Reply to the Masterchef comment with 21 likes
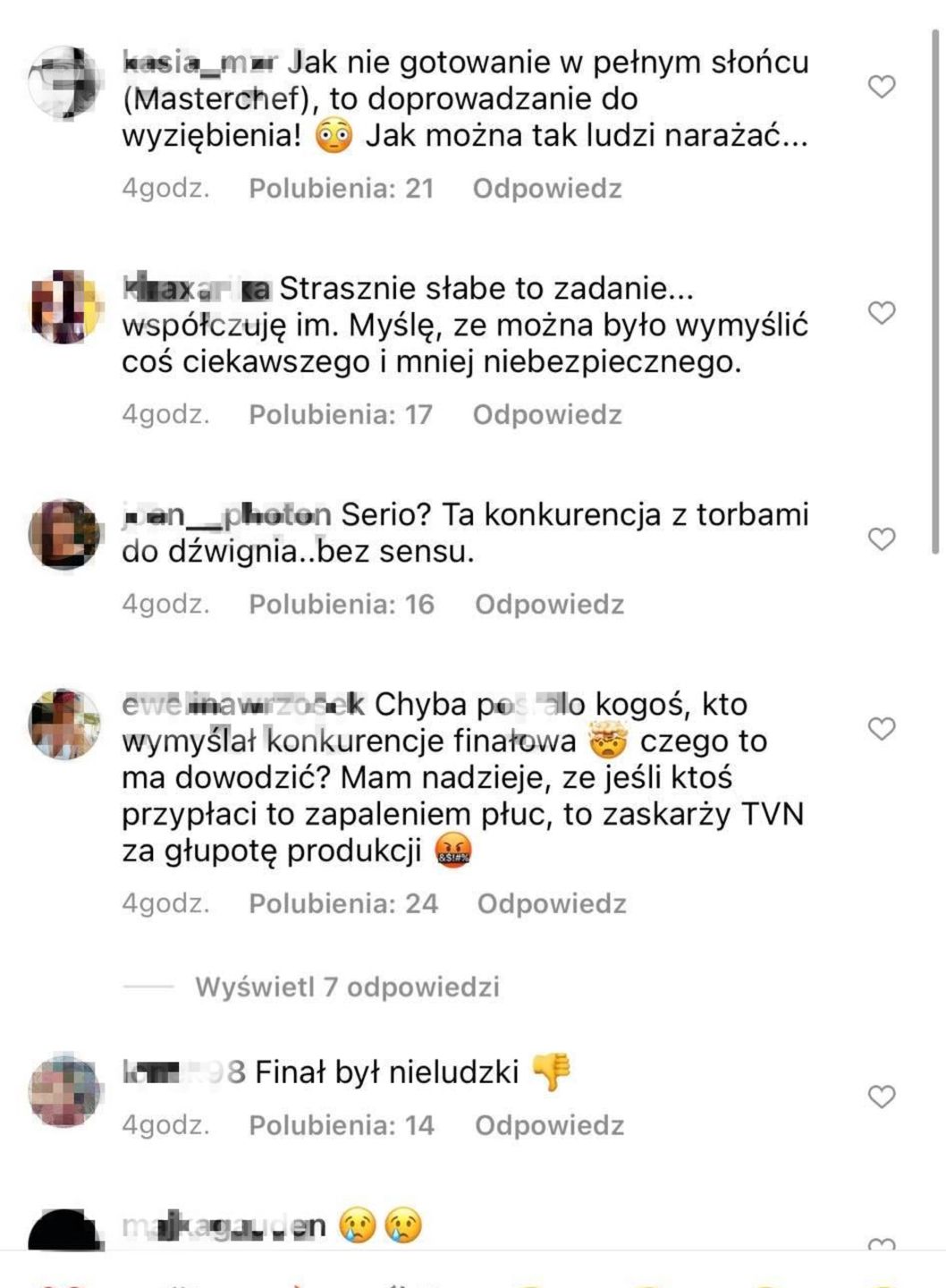The height and width of the screenshot is (1288, 946). [546, 189]
